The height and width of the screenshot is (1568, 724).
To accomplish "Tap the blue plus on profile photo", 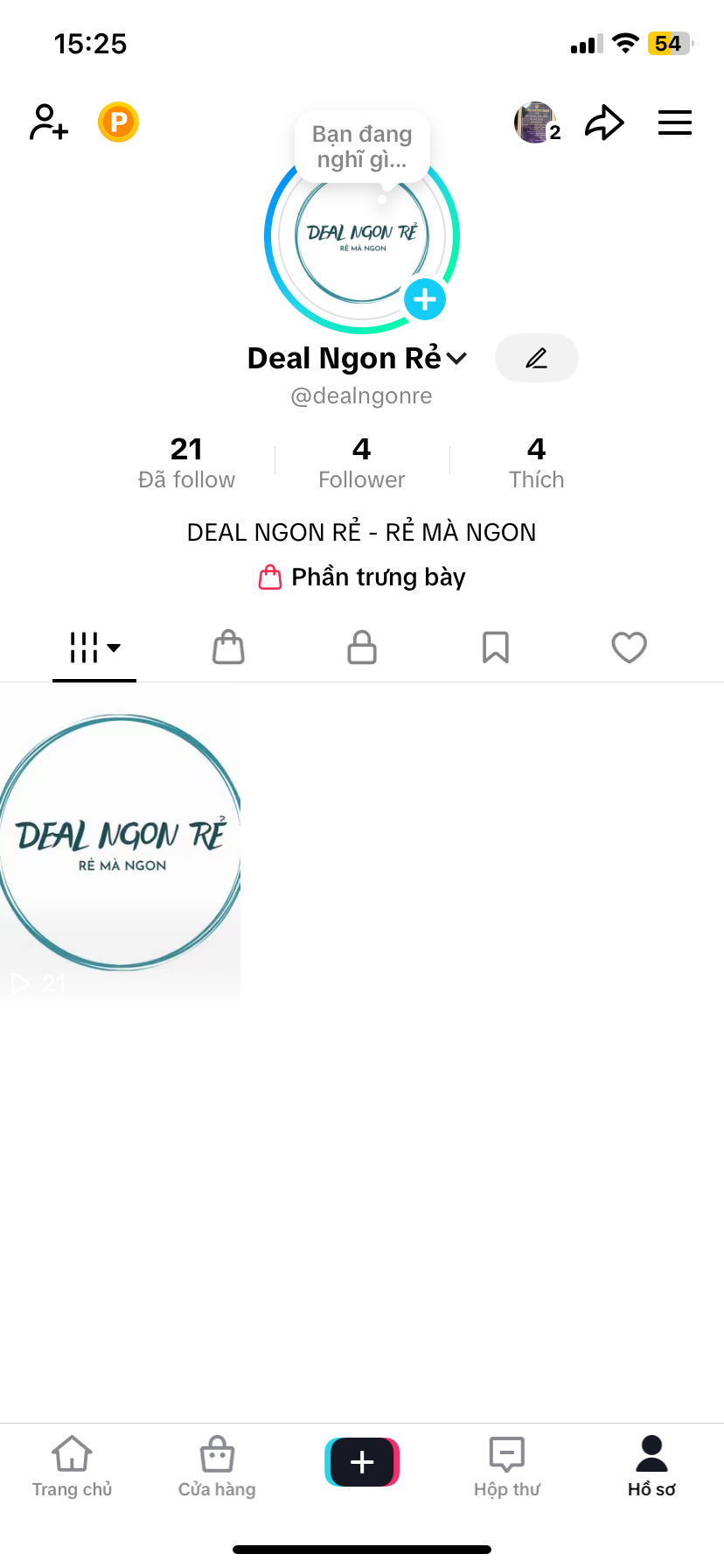I will click(x=425, y=300).
